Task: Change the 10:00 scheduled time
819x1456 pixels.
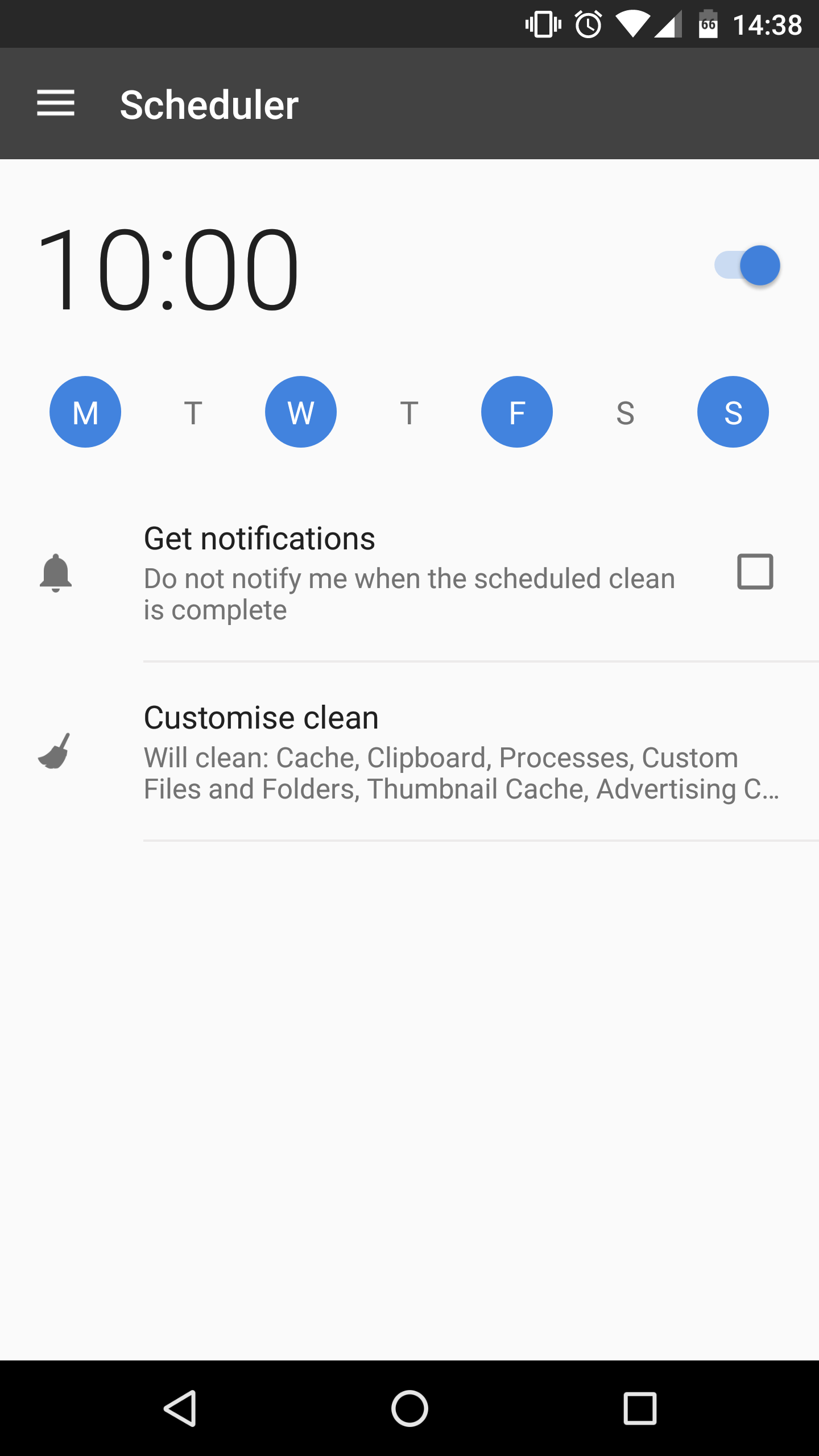Action: [168, 268]
